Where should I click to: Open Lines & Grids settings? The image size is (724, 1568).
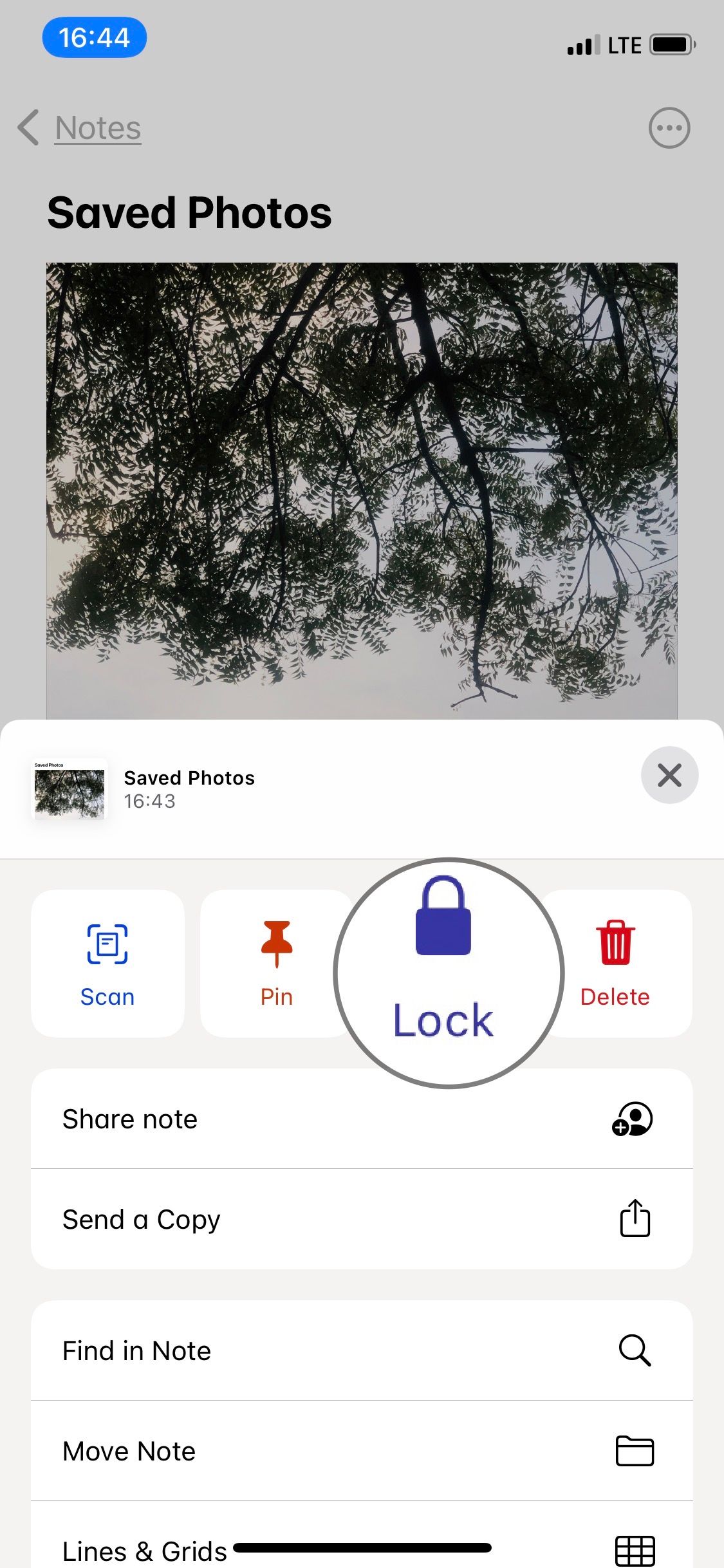pos(362,1549)
